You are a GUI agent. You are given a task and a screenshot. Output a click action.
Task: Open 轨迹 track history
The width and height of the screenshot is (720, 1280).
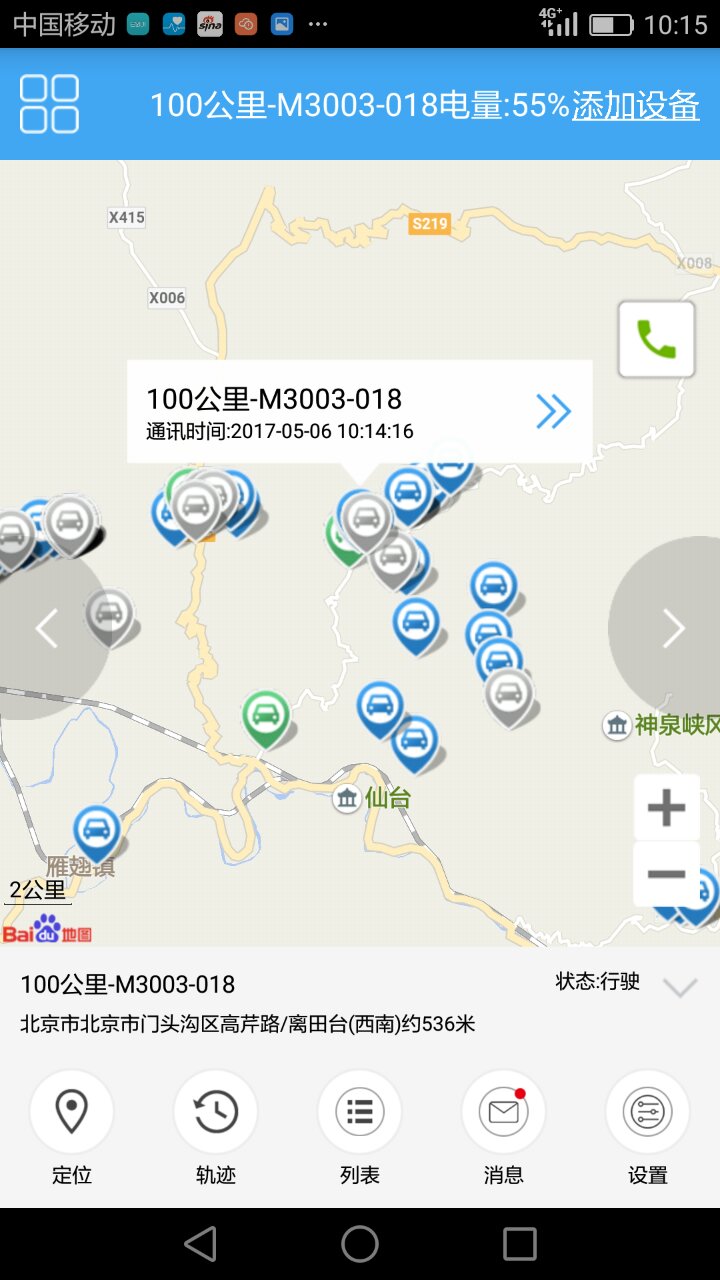click(x=216, y=1112)
